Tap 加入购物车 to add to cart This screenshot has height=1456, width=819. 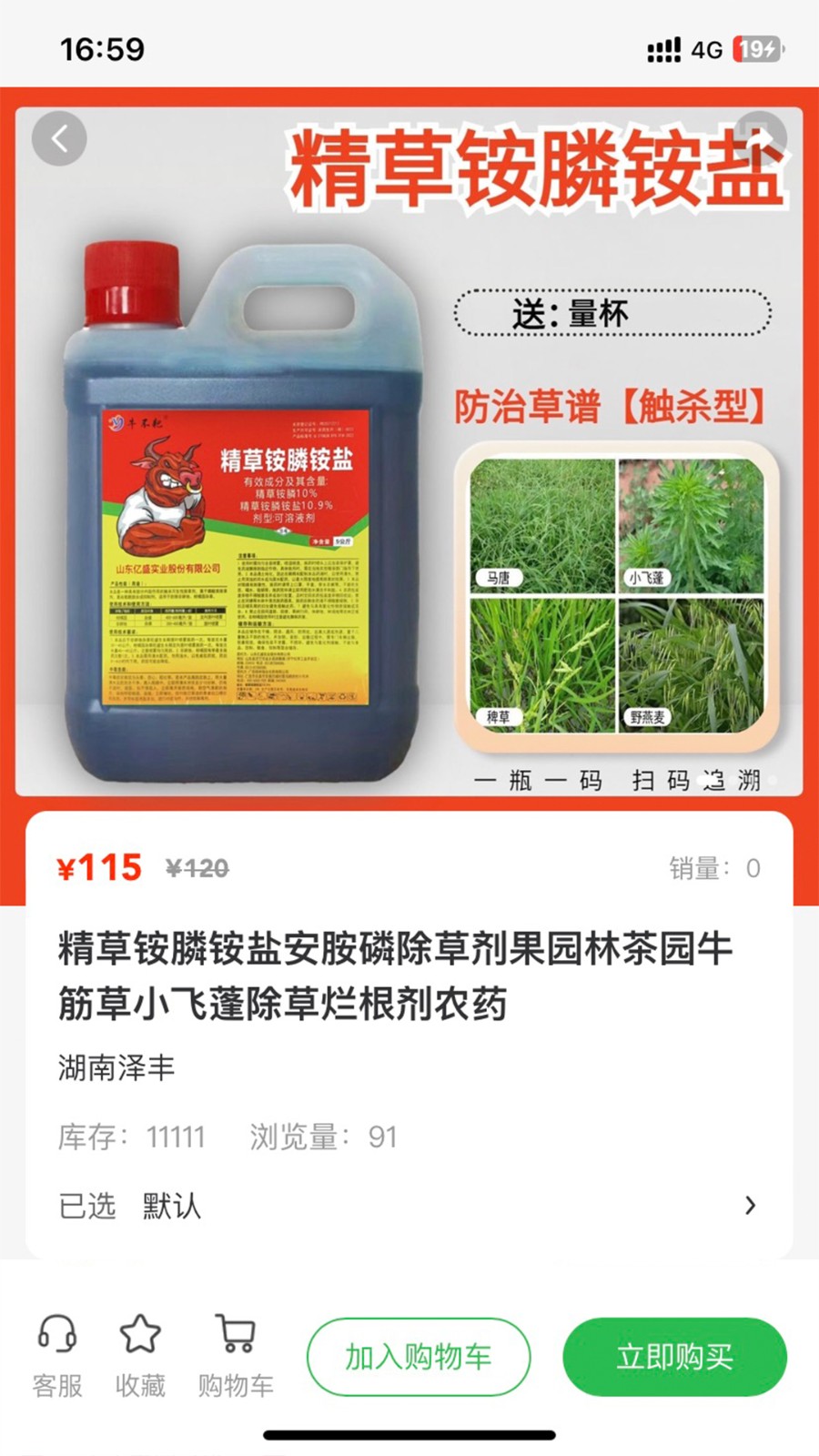coord(419,1357)
